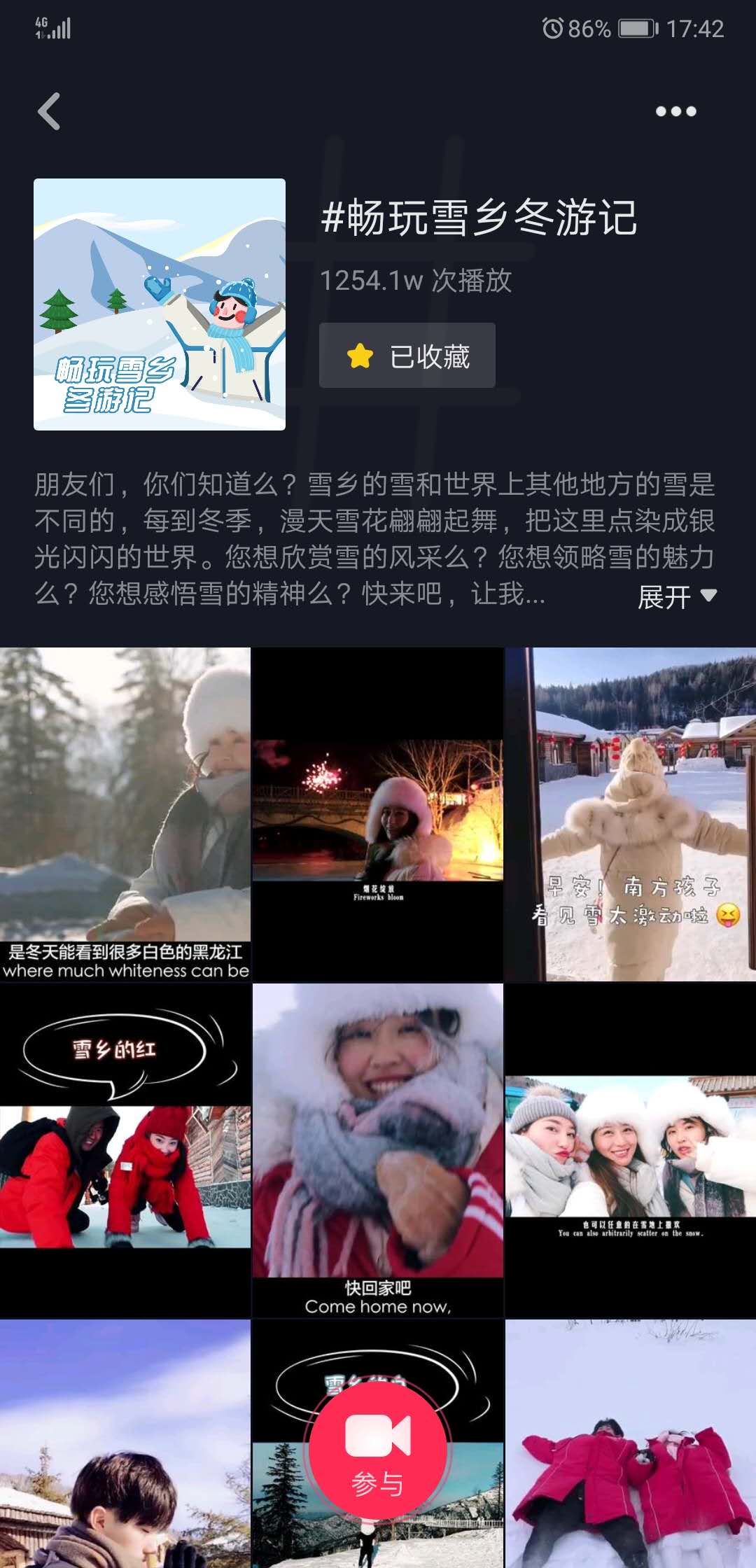This screenshot has width=756, height=1568.
Task: Open the three-dot overflow menu
Action: (675, 111)
